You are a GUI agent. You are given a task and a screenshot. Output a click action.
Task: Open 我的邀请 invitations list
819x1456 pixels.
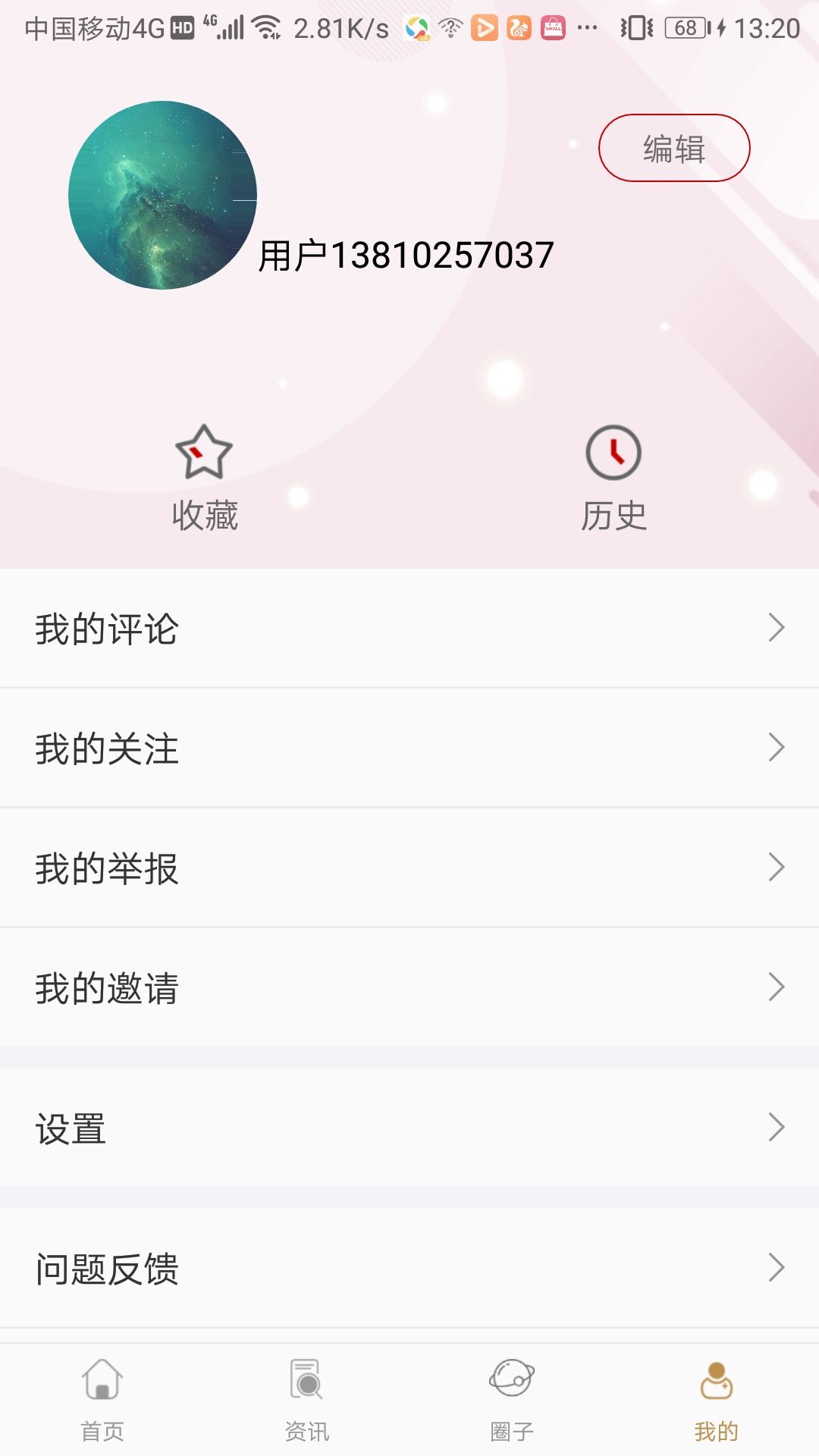[409, 988]
